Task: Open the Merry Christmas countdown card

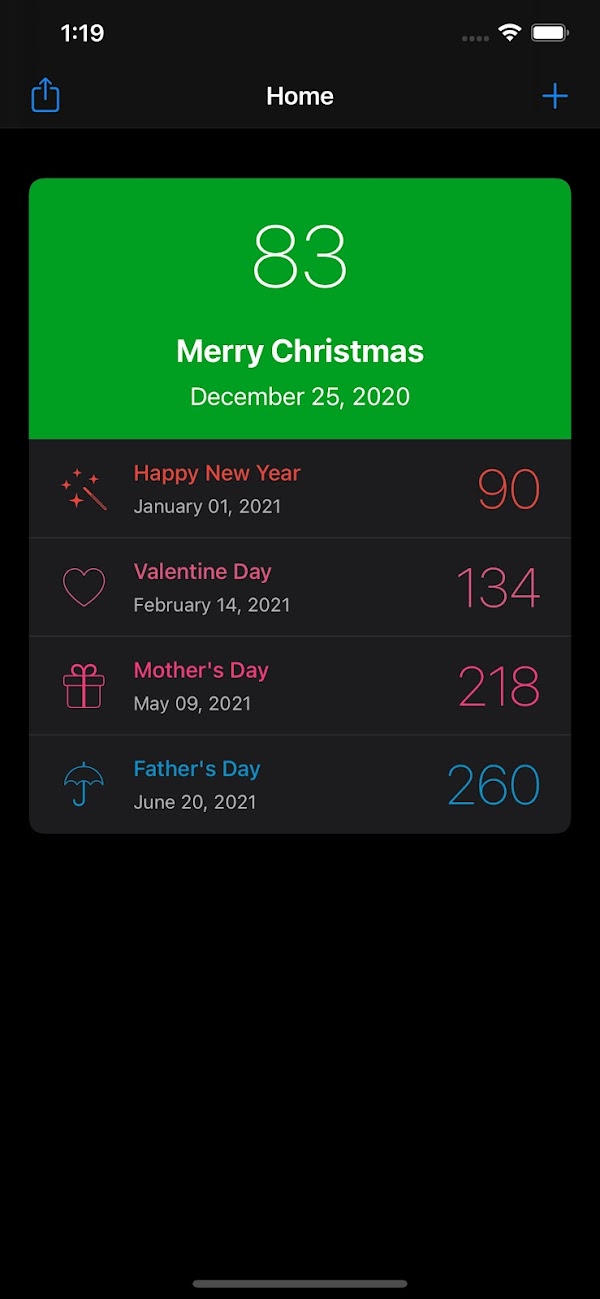Action: coord(300,308)
